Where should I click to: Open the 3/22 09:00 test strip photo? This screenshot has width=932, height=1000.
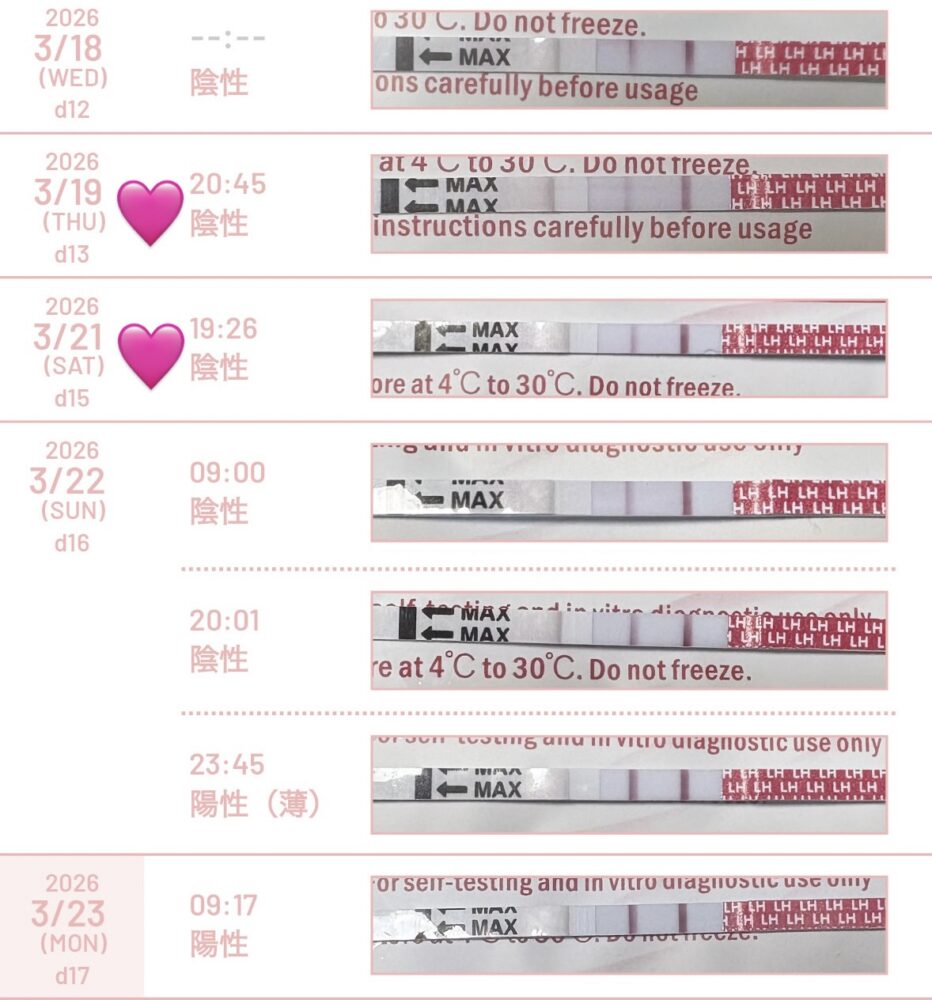click(628, 492)
